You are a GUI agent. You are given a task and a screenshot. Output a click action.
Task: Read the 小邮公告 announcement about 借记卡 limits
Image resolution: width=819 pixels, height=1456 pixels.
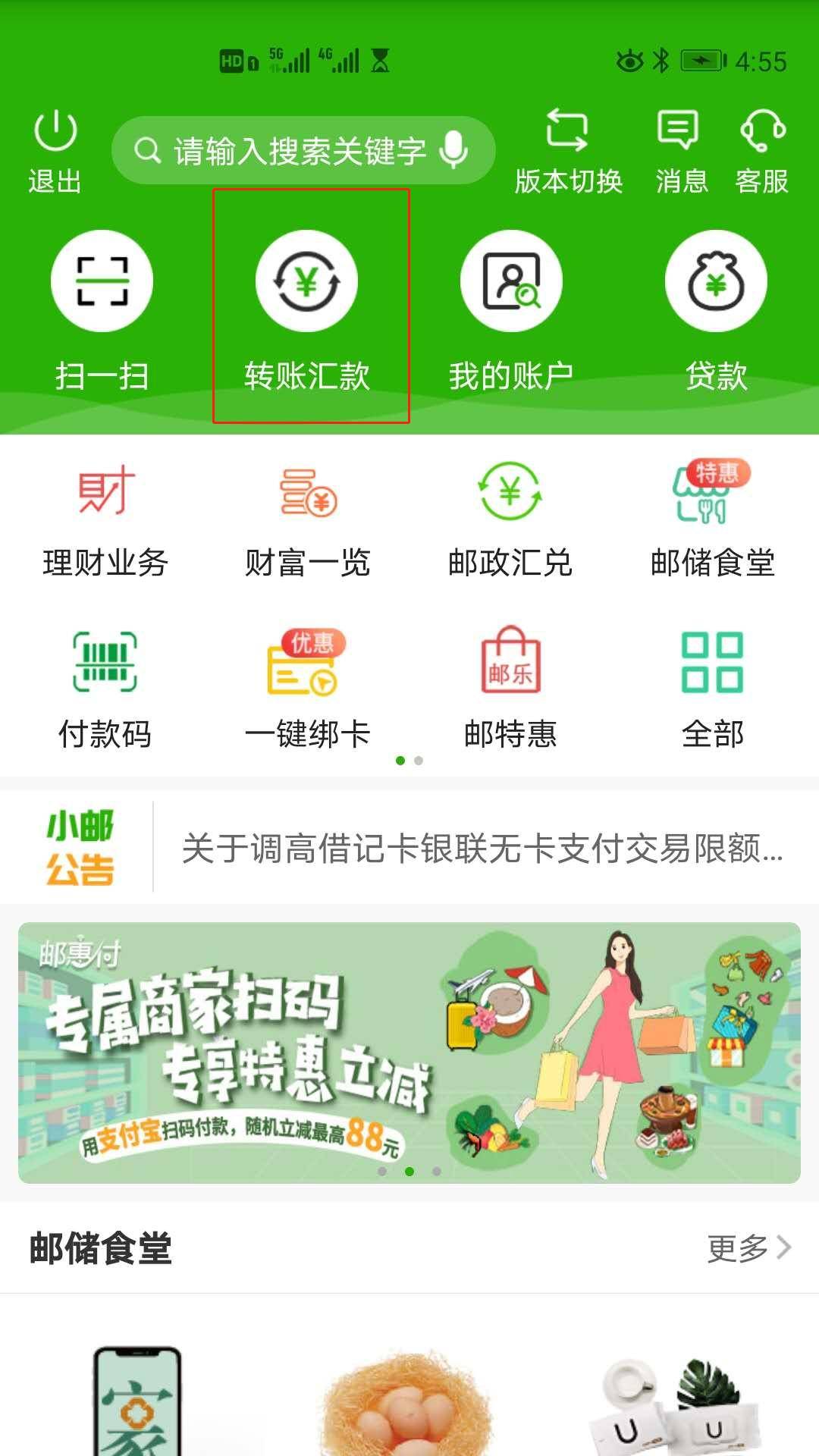(482, 848)
